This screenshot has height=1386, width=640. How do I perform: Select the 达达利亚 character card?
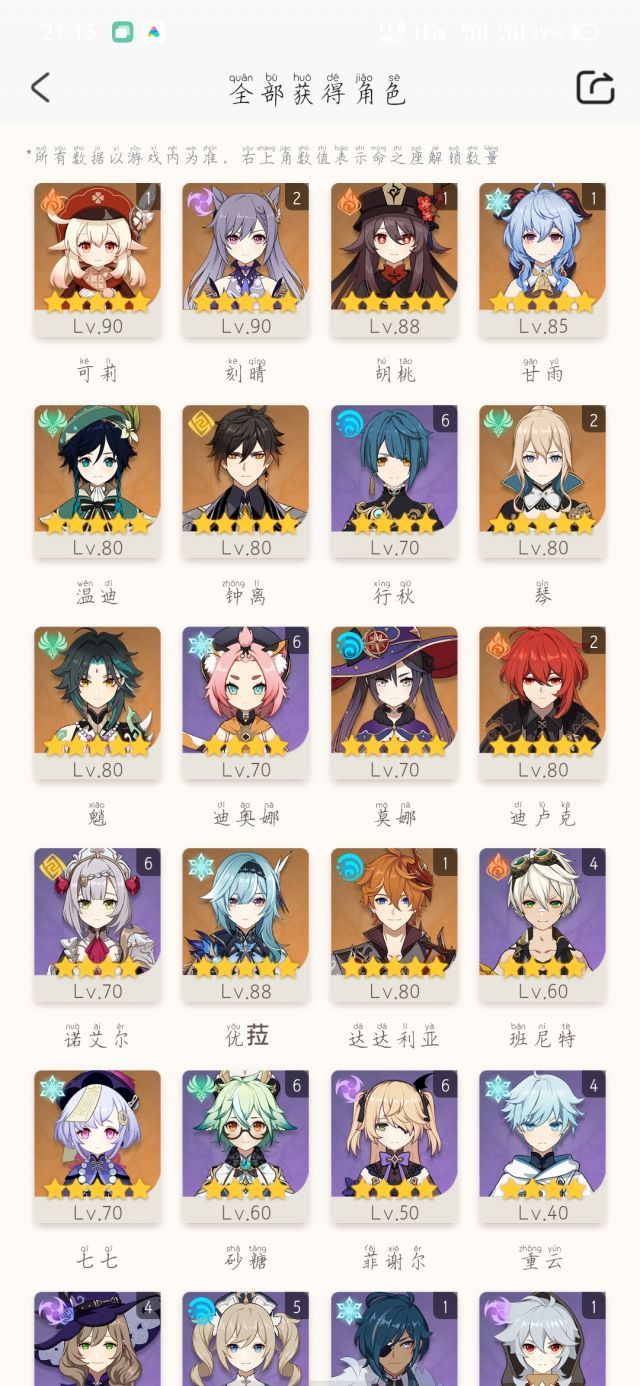(394, 926)
